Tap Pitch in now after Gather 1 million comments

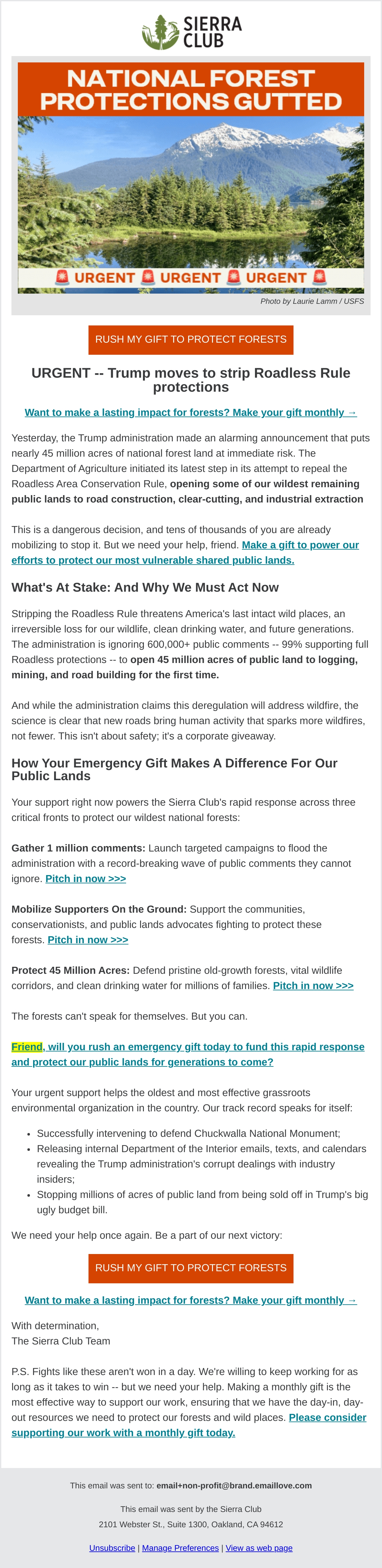tap(86, 879)
